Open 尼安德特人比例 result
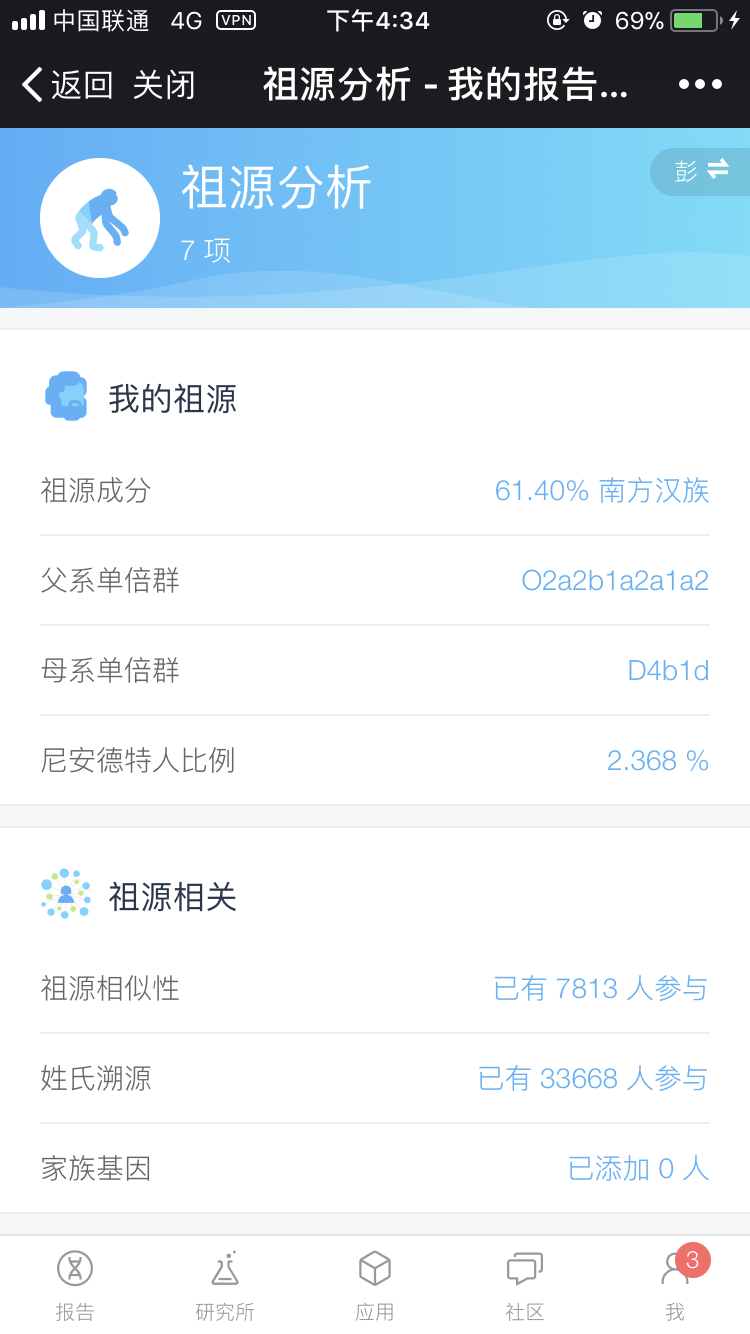 pyautogui.click(x=375, y=760)
